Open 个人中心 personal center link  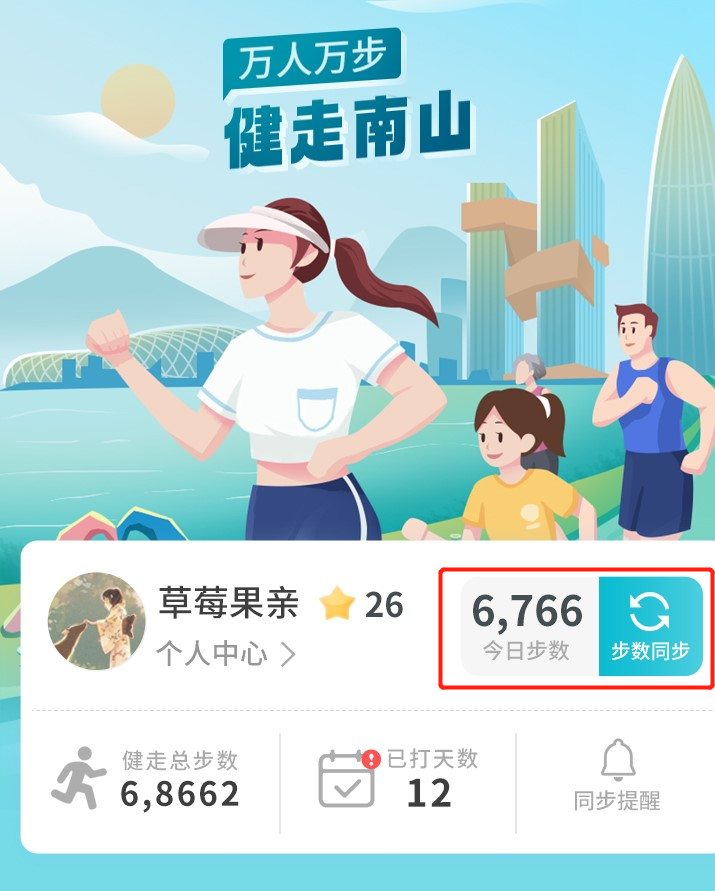226,654
